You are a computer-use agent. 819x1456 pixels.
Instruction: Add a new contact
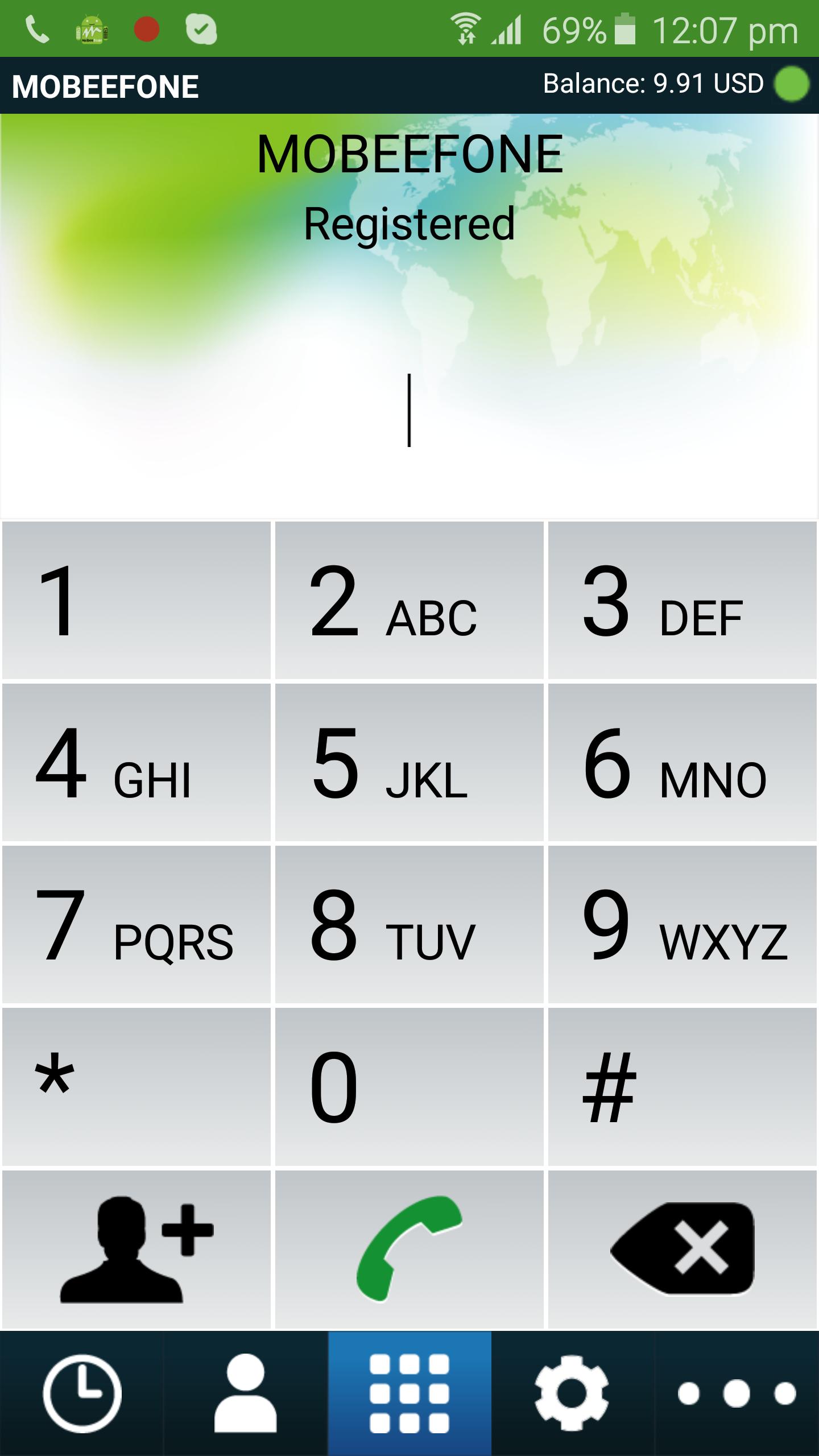pos(136,1249)
